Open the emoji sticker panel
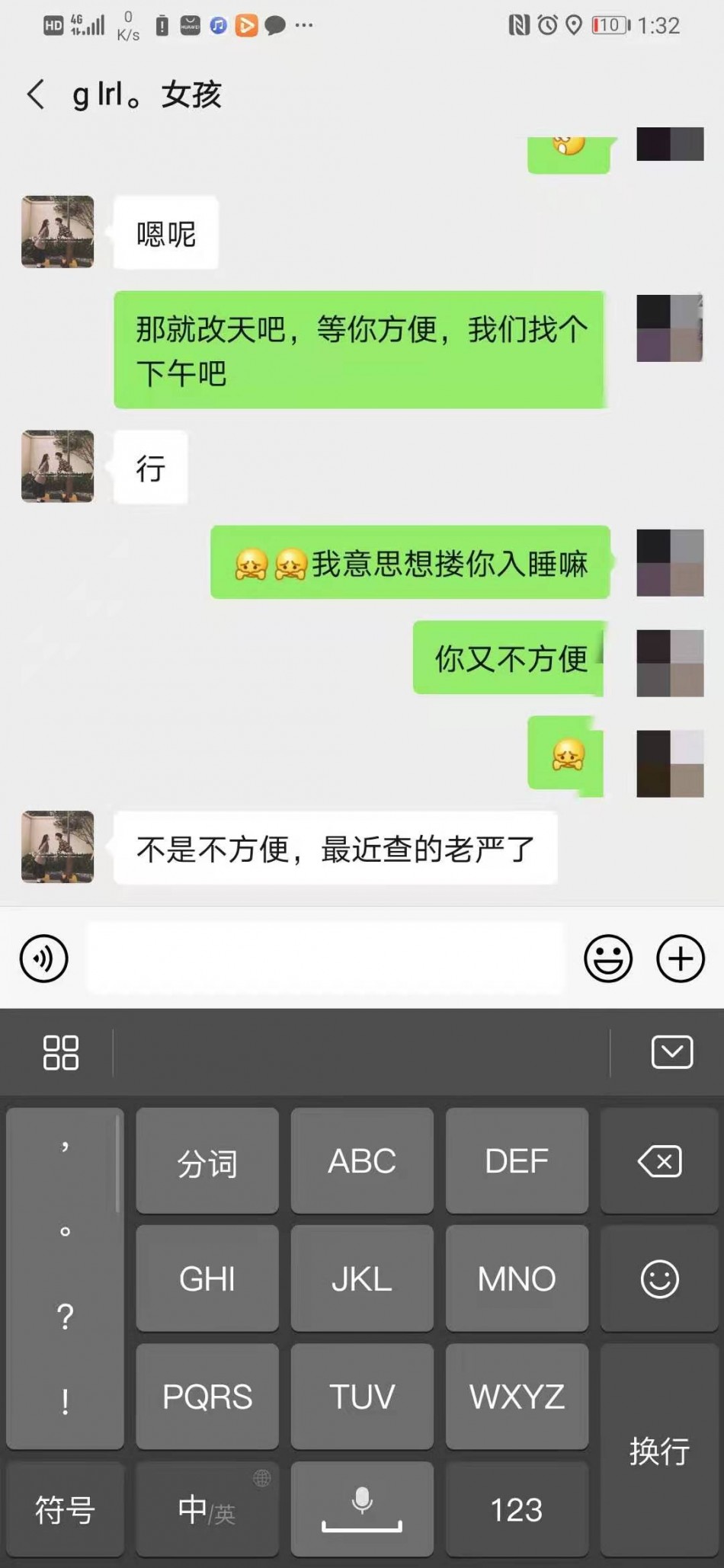 607,958
